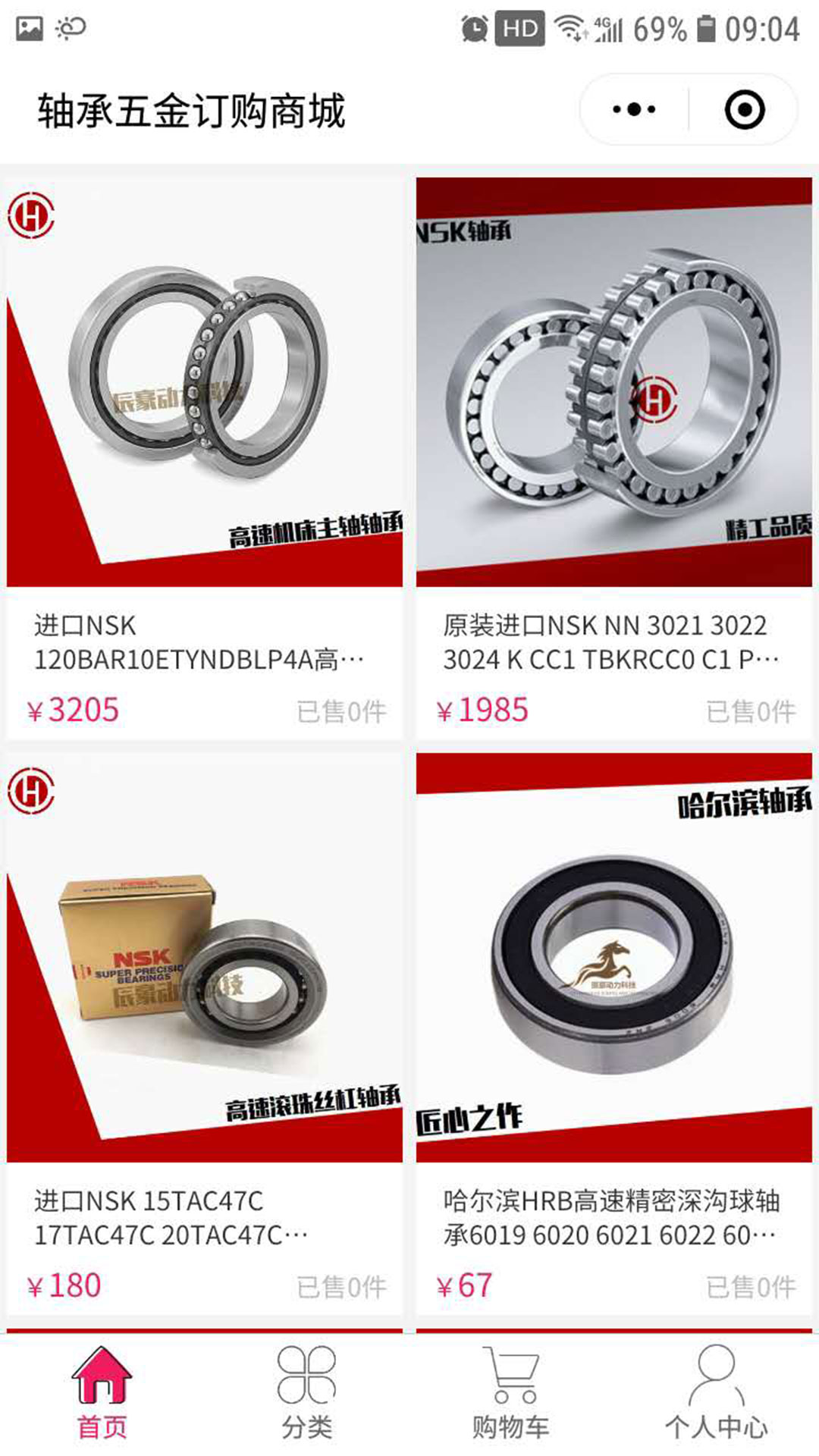Open the 哈尔滨HRB deep groove bearing product
This screenshot has width=819, height=1456.
[x=614, y=1031]
